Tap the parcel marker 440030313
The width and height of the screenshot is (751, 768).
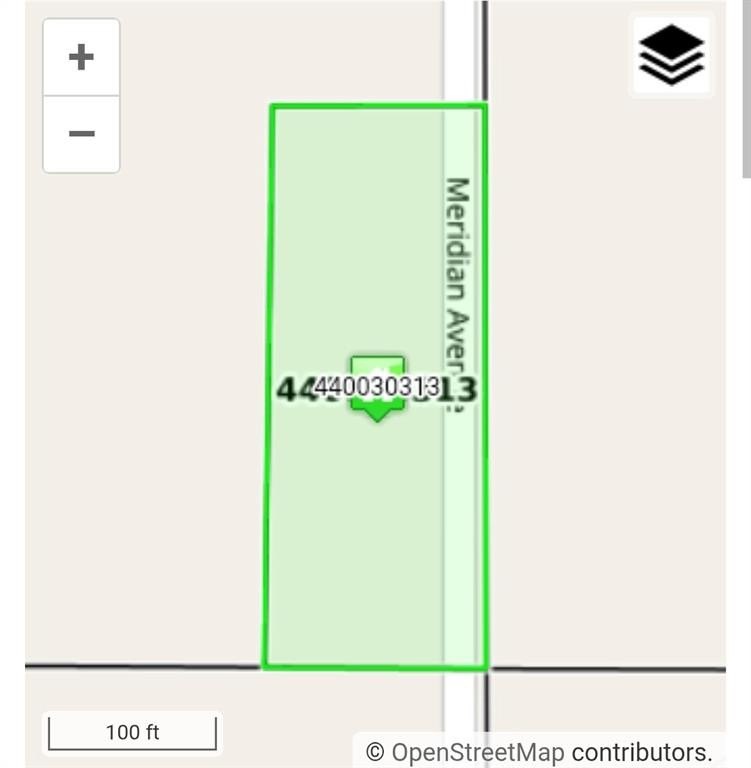pyautogui.click(x=377, y=387)
